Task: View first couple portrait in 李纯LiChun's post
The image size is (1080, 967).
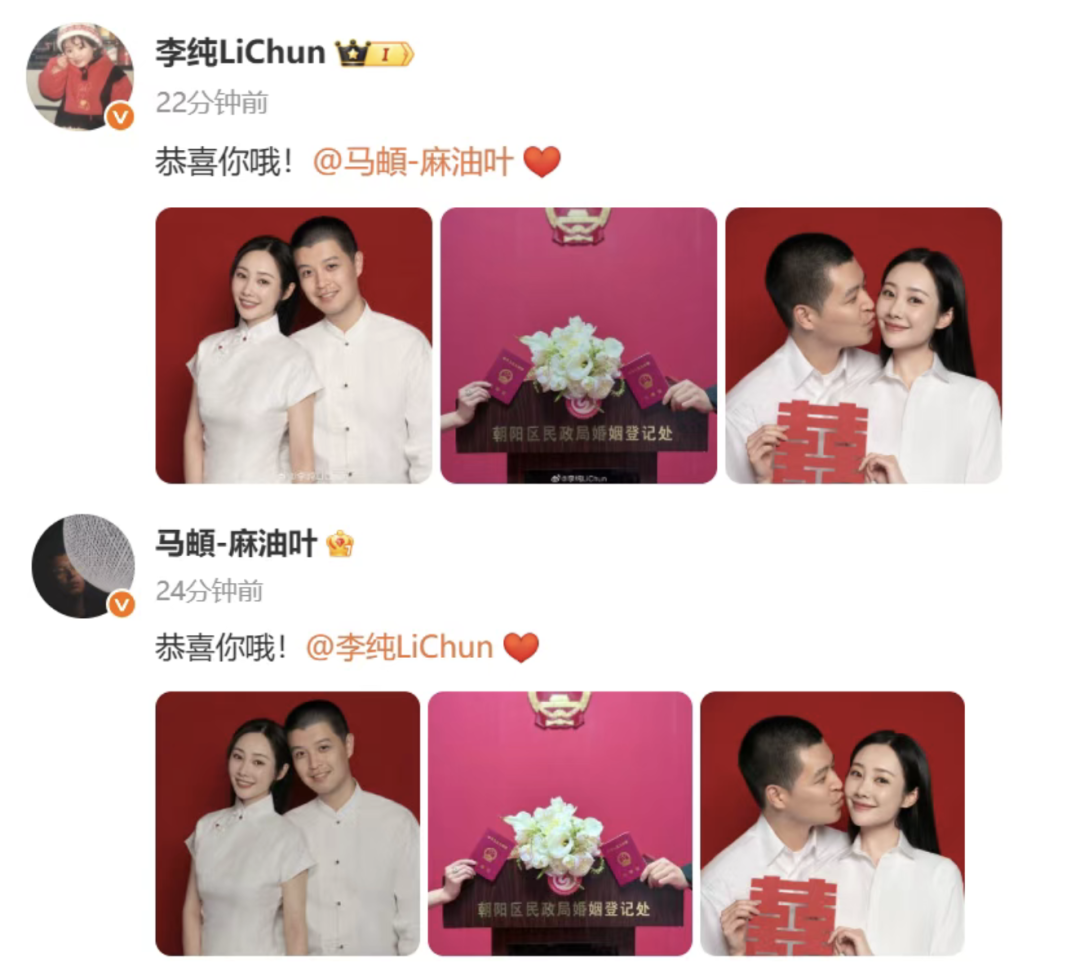Action: coord(294,345)
